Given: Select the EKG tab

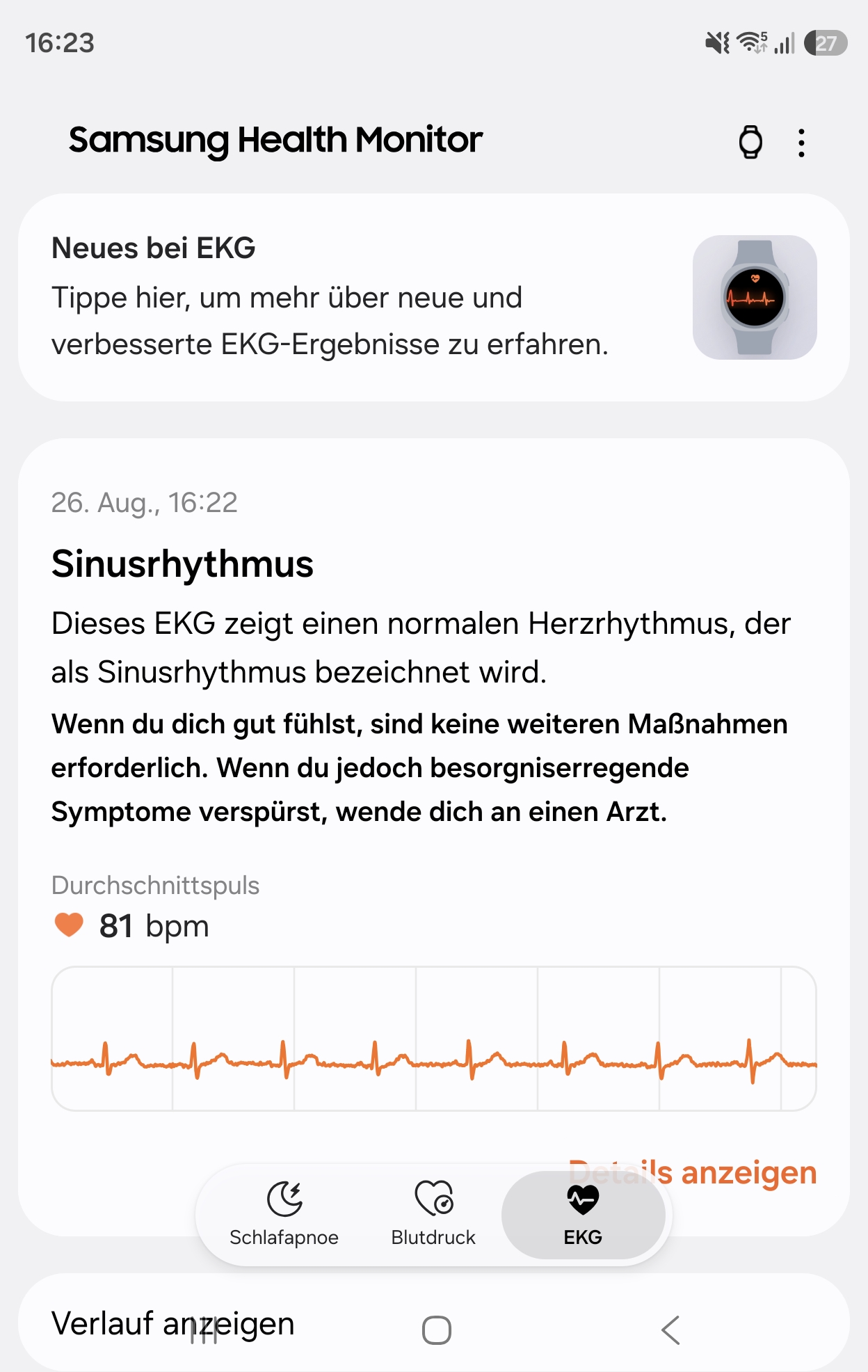Looking at the screenshot, I should click(x=583, y=1214).
